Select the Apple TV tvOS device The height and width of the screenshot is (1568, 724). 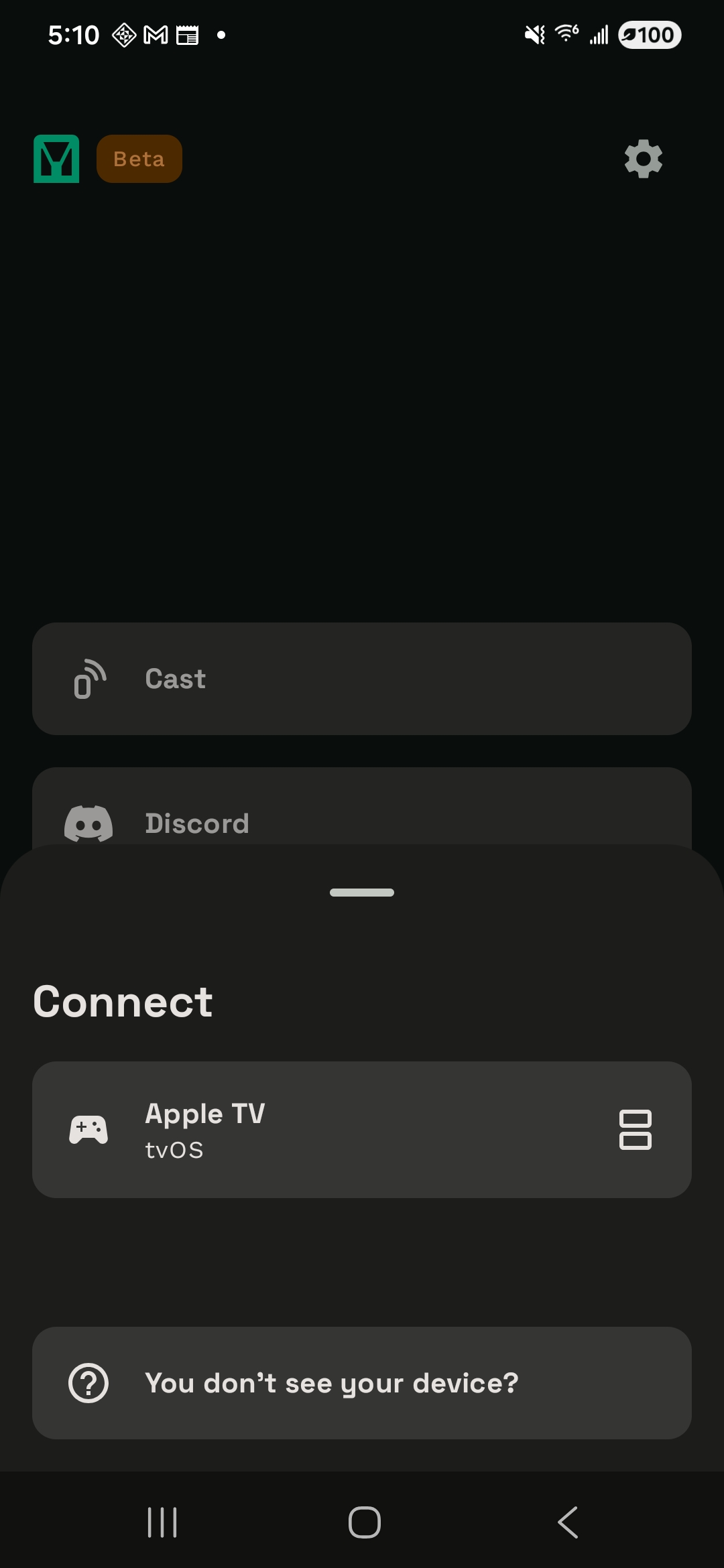[x=362, y=1129]
